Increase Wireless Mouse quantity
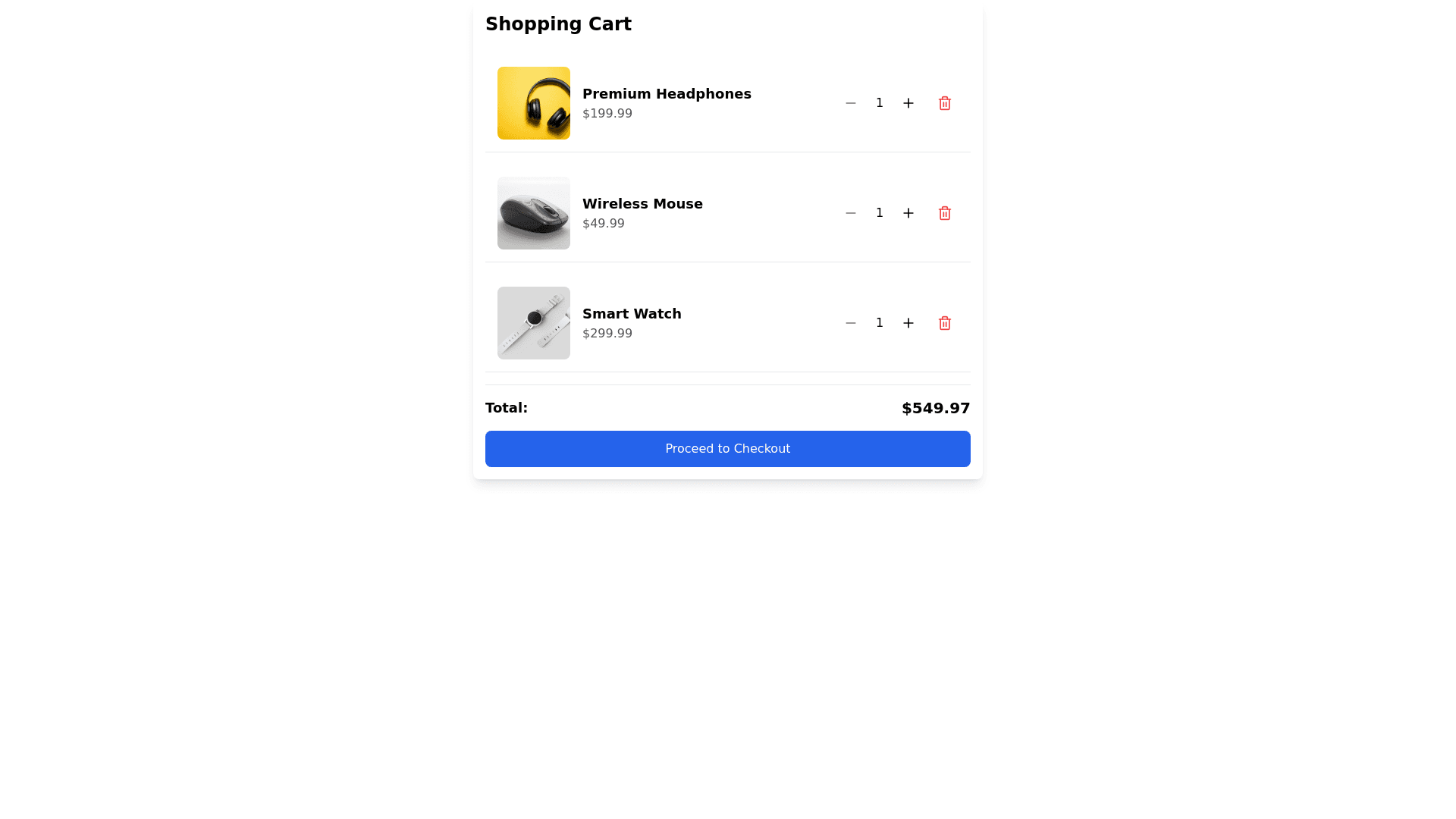1456x819 pixels. point(908,213)
